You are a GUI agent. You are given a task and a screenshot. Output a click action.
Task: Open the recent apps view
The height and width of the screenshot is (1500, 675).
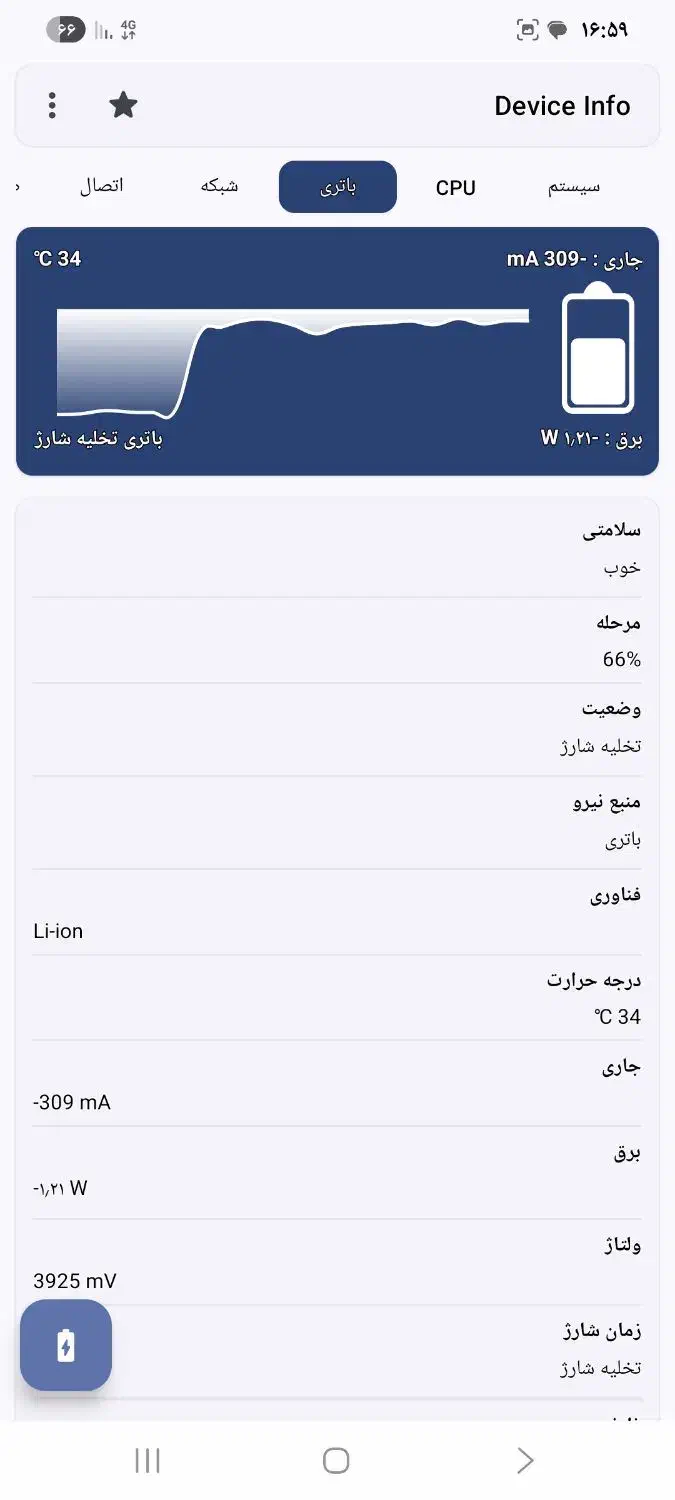[x=147, y=1461]
